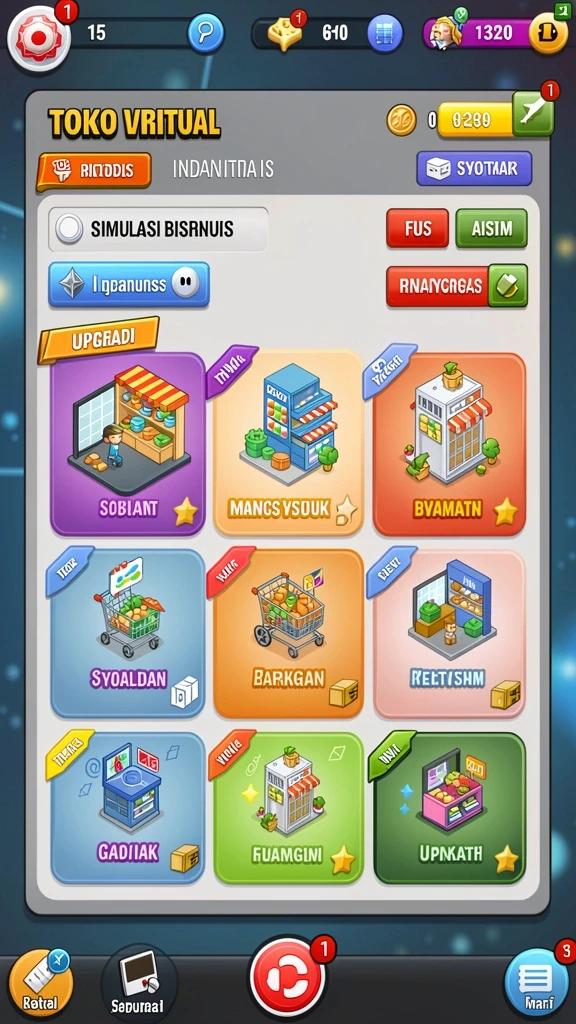The image size is (576, 1024).
Task: Tap the blue Igpanunss button
Action: coord(129,285)
